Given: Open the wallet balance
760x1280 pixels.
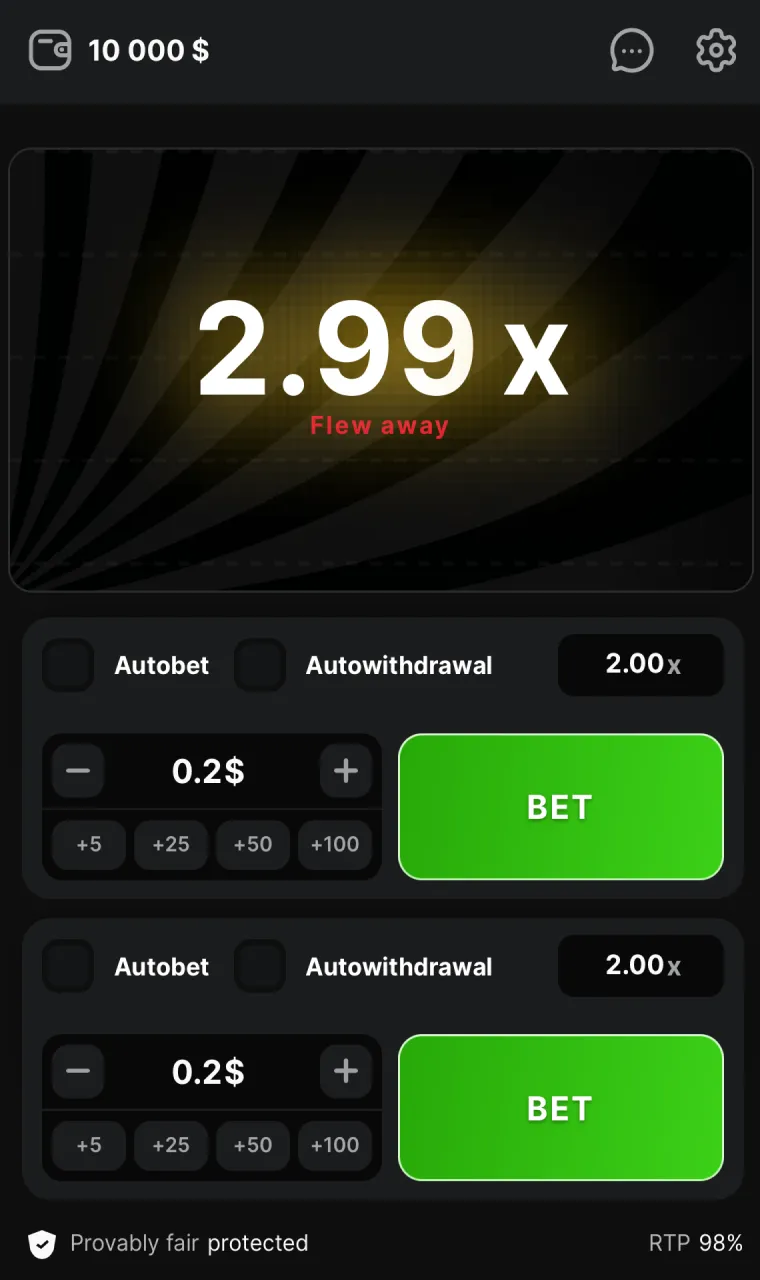Looking at the screenshot, I should (x=119, y=50).
